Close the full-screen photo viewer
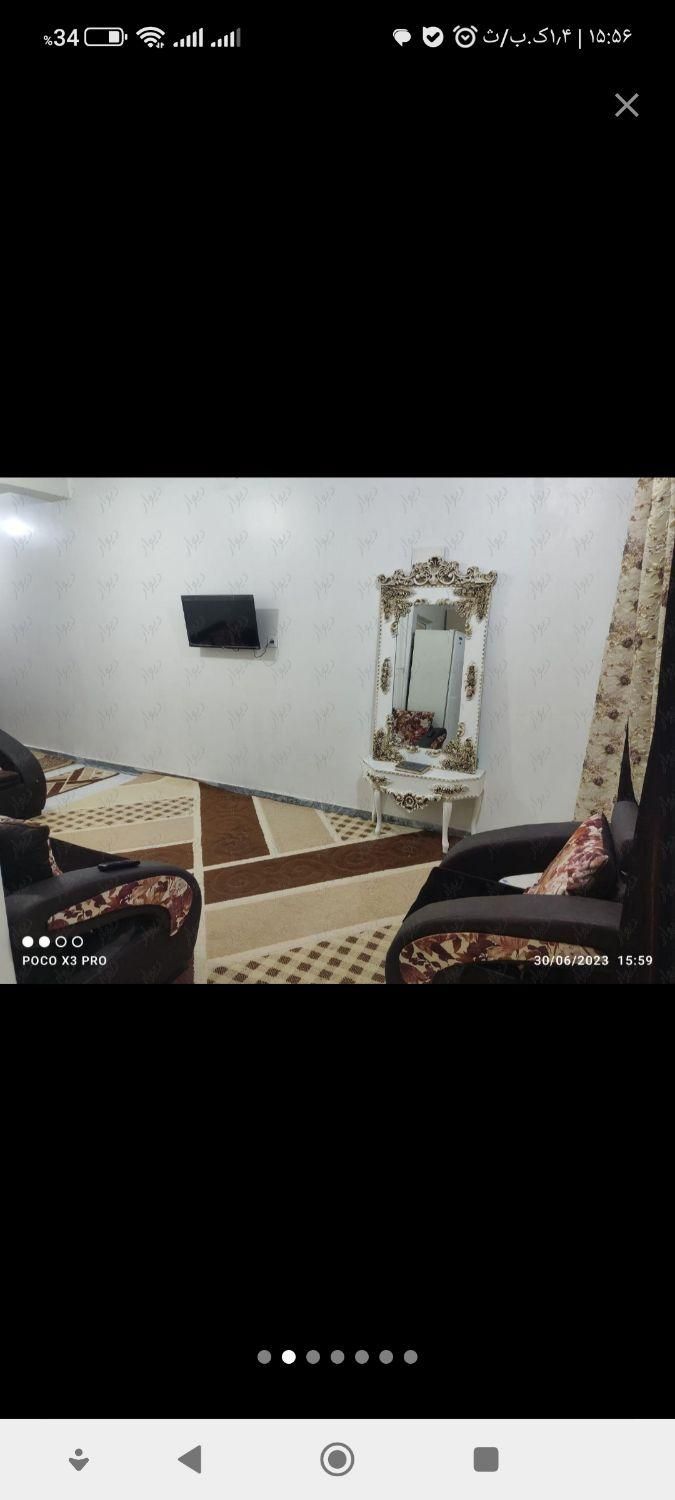Screen dimensions: 675x1500 coord(626,105)
